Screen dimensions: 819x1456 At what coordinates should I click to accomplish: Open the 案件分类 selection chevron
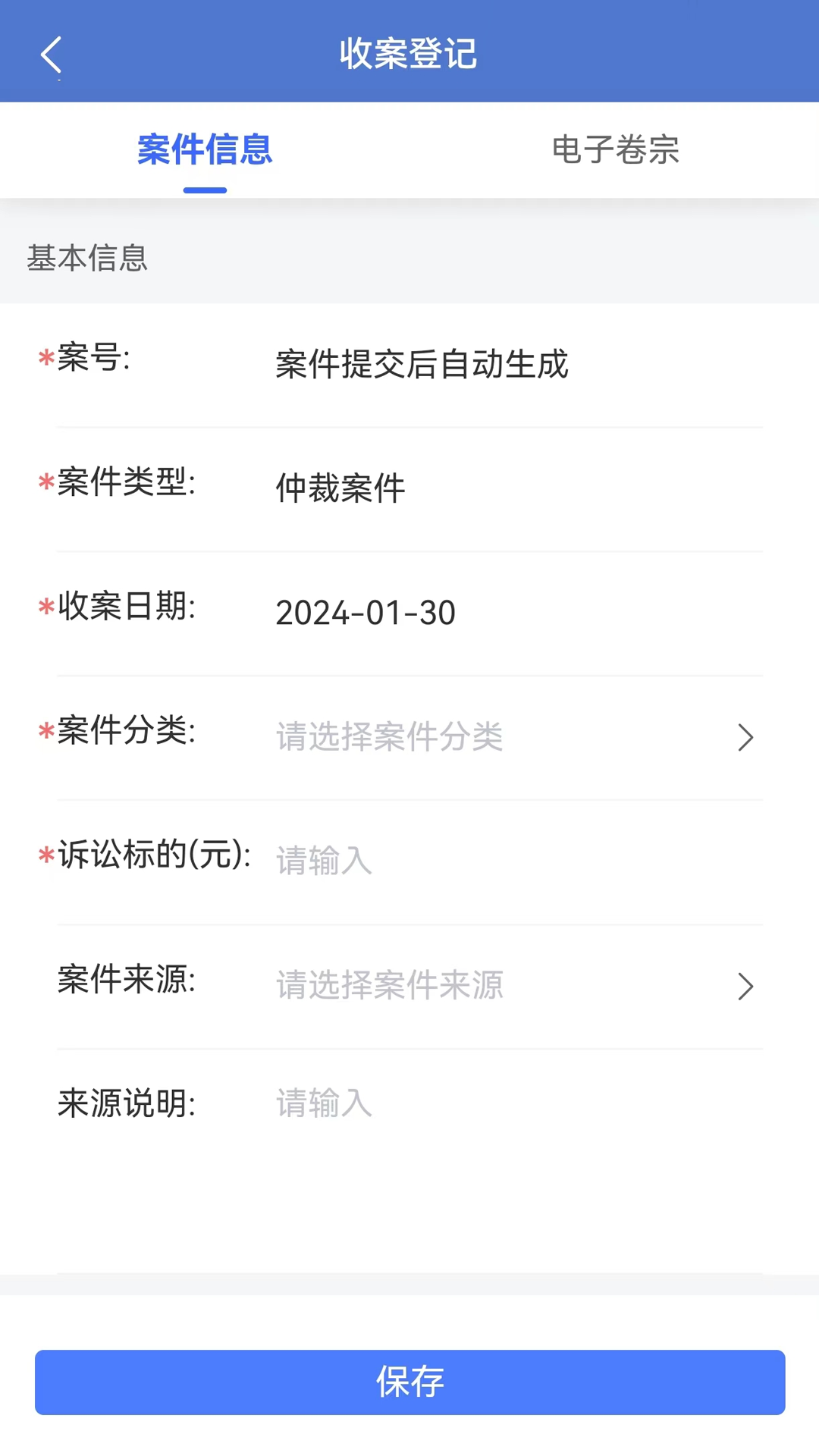pos(745,738)
